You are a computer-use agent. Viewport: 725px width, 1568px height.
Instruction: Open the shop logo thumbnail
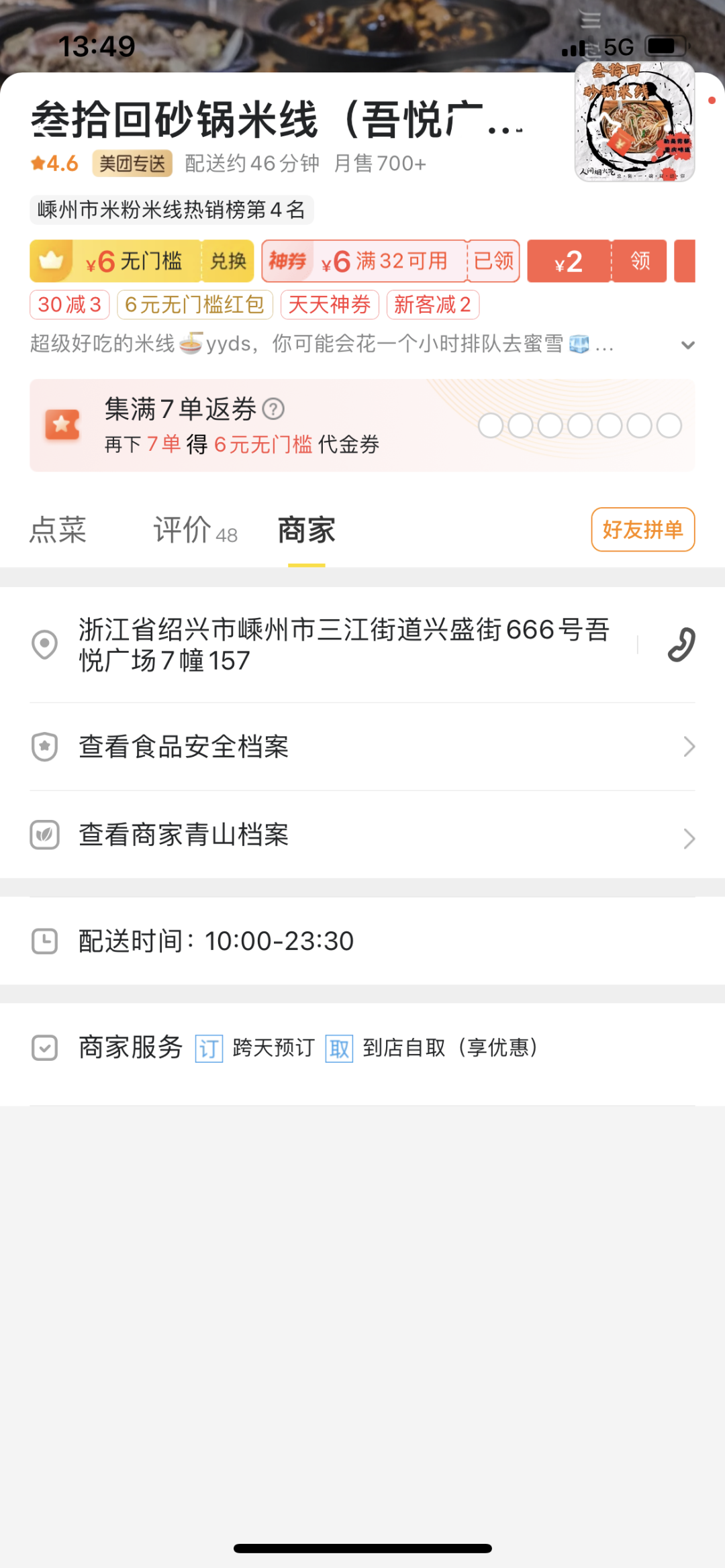click(634, 122)
